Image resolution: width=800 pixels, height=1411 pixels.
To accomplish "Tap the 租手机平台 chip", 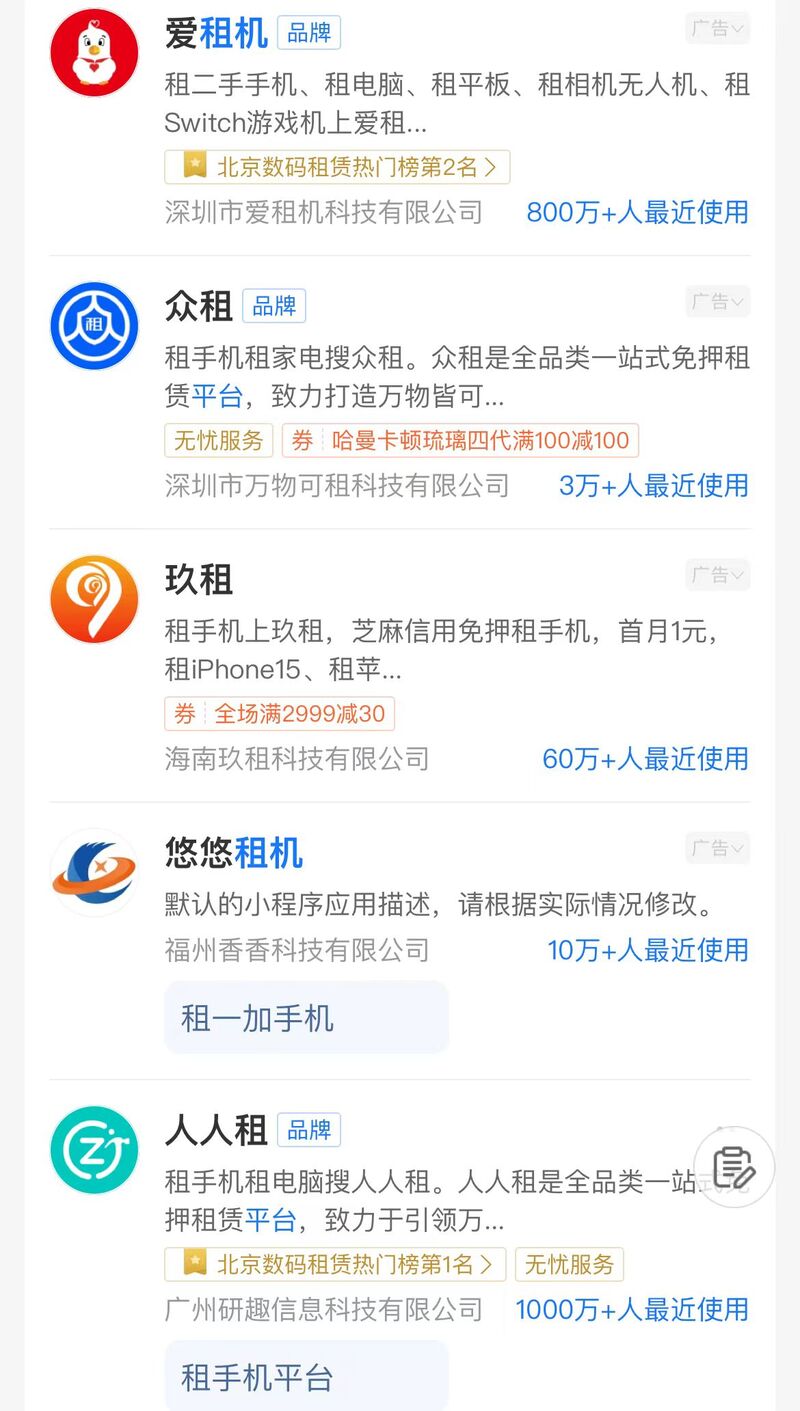I will 306,1377.
